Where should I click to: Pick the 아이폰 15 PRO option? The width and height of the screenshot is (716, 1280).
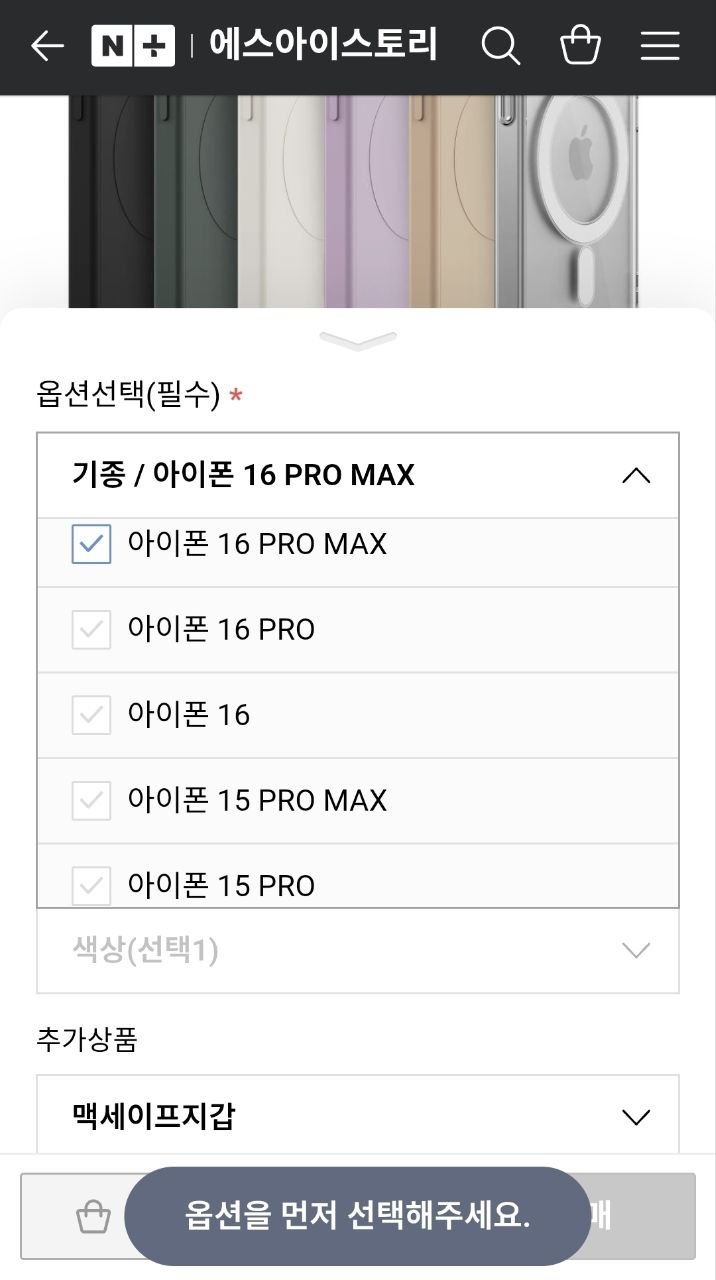tap(221, 885)
